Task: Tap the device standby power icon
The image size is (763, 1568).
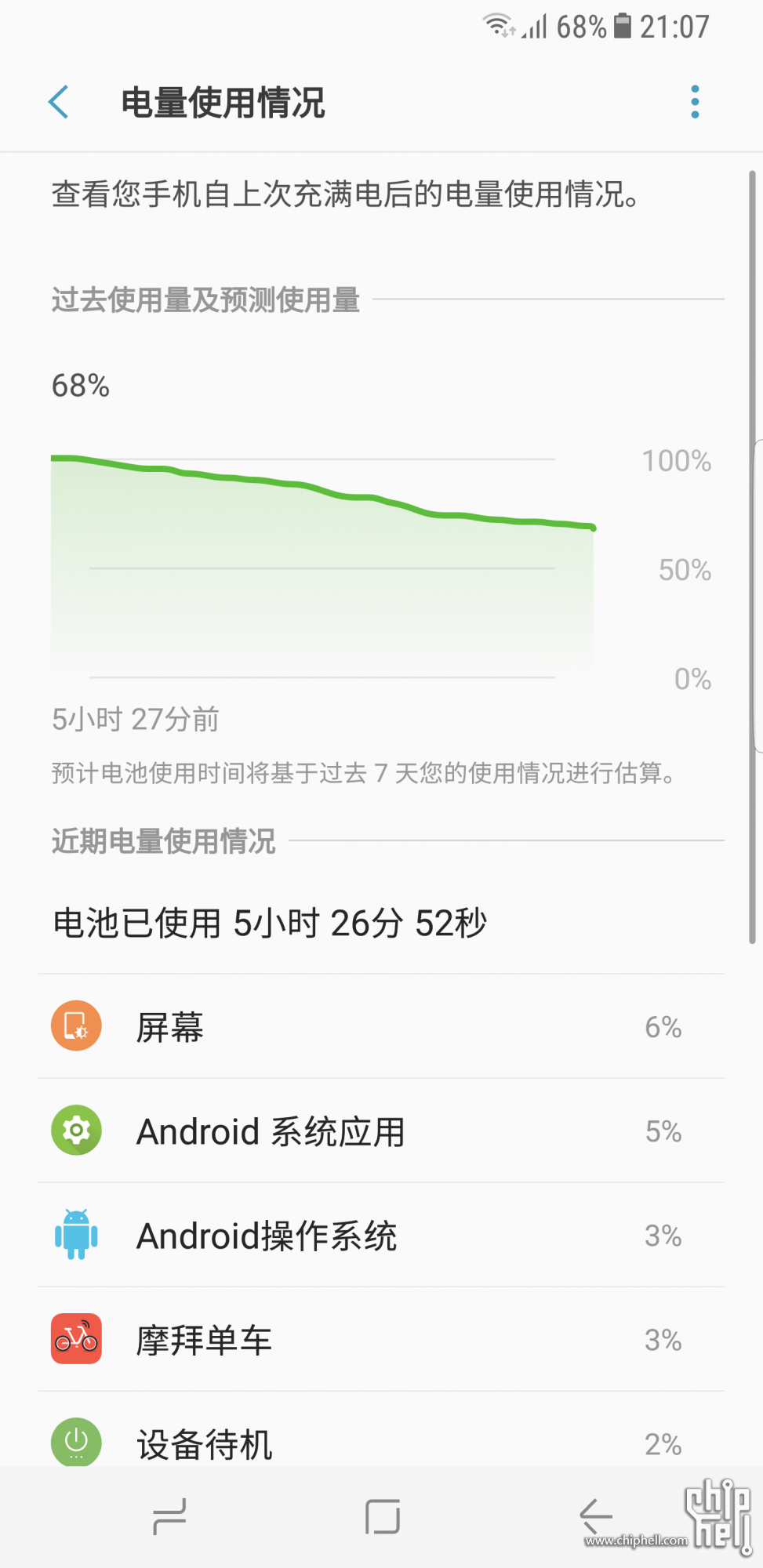Action: pos(76,1443)
